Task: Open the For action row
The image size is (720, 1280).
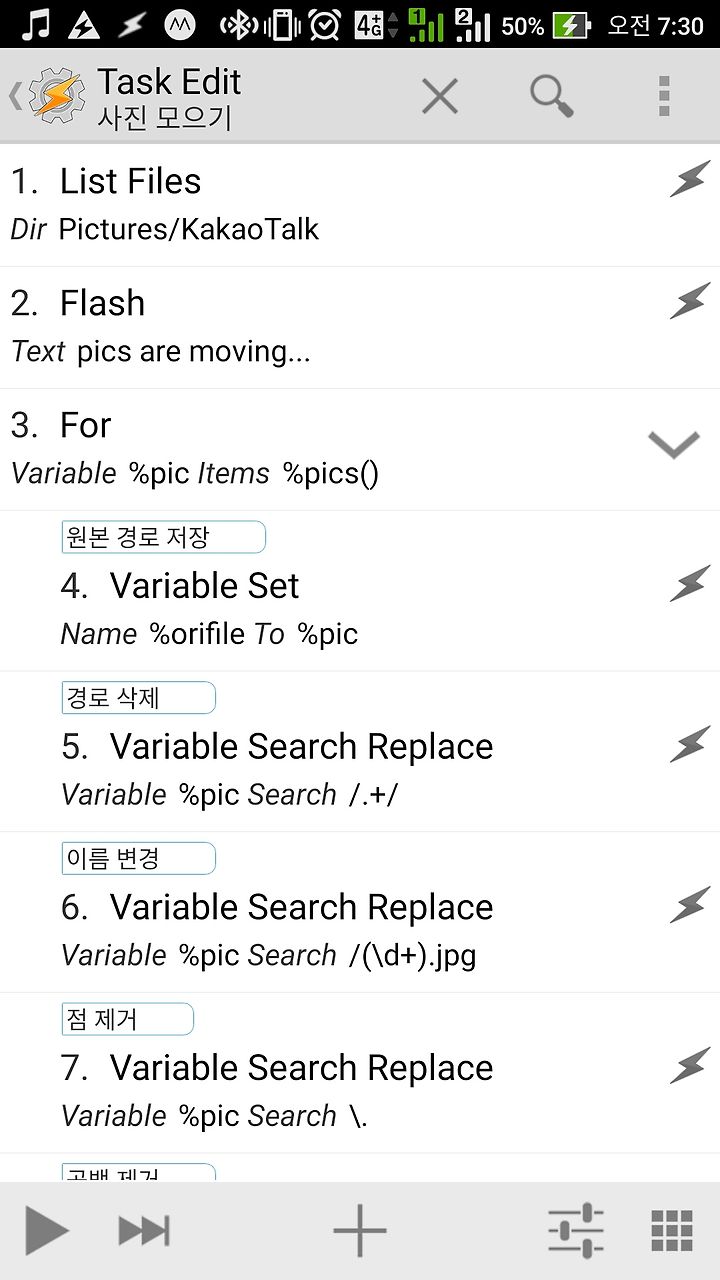Action: point(360,450)
